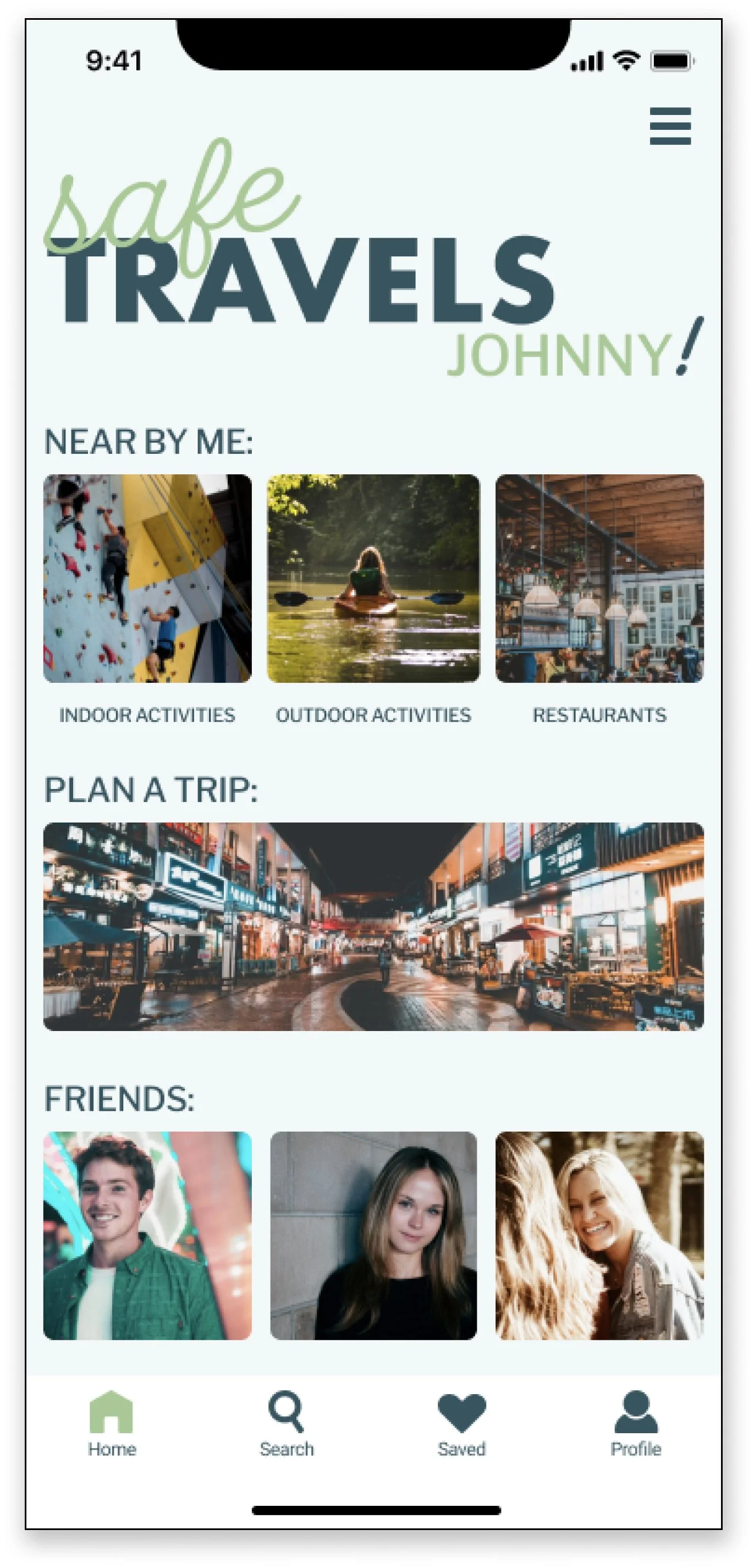Switch to the Search tab
The width and height of the screenshot is (754, 1568).
click(286, 1423)
